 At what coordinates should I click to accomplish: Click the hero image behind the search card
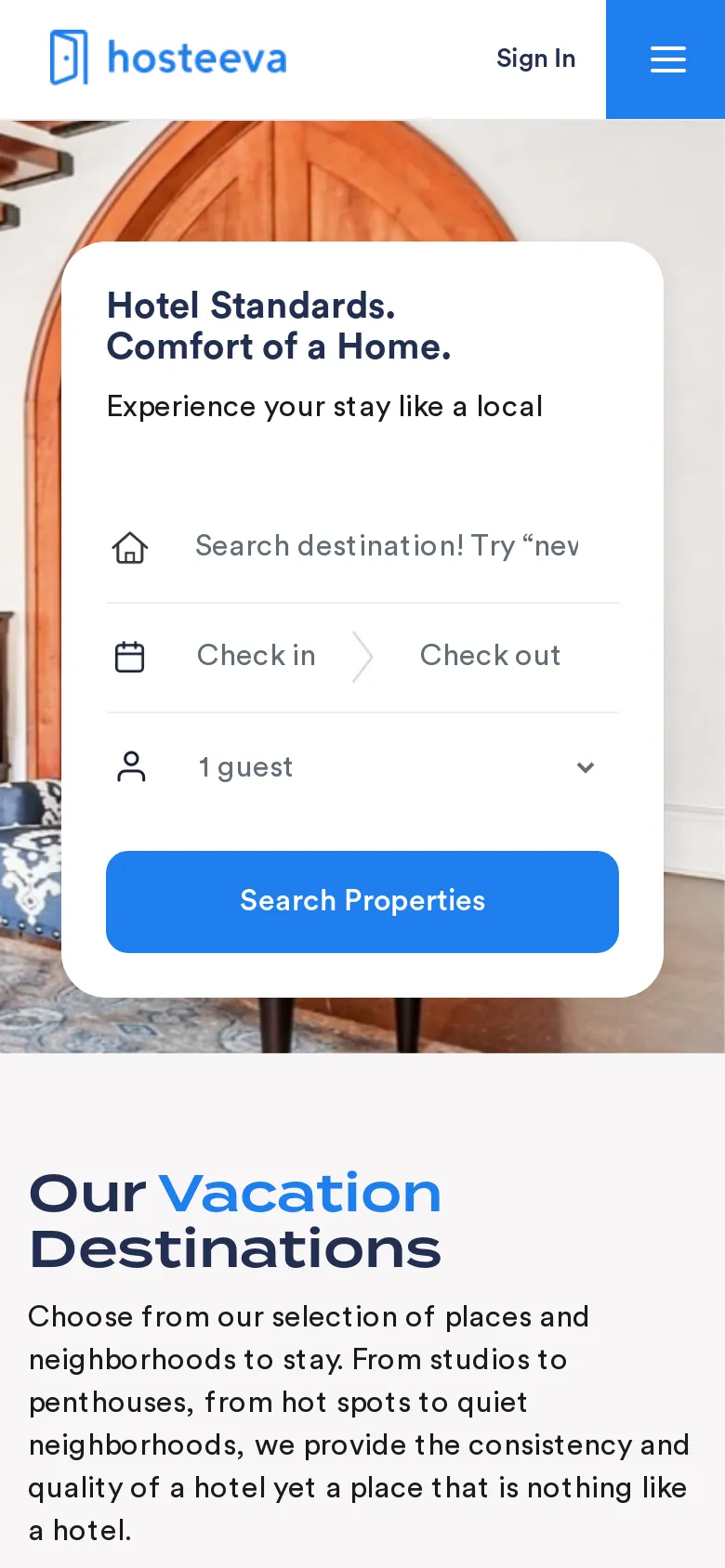coord(362,167)
